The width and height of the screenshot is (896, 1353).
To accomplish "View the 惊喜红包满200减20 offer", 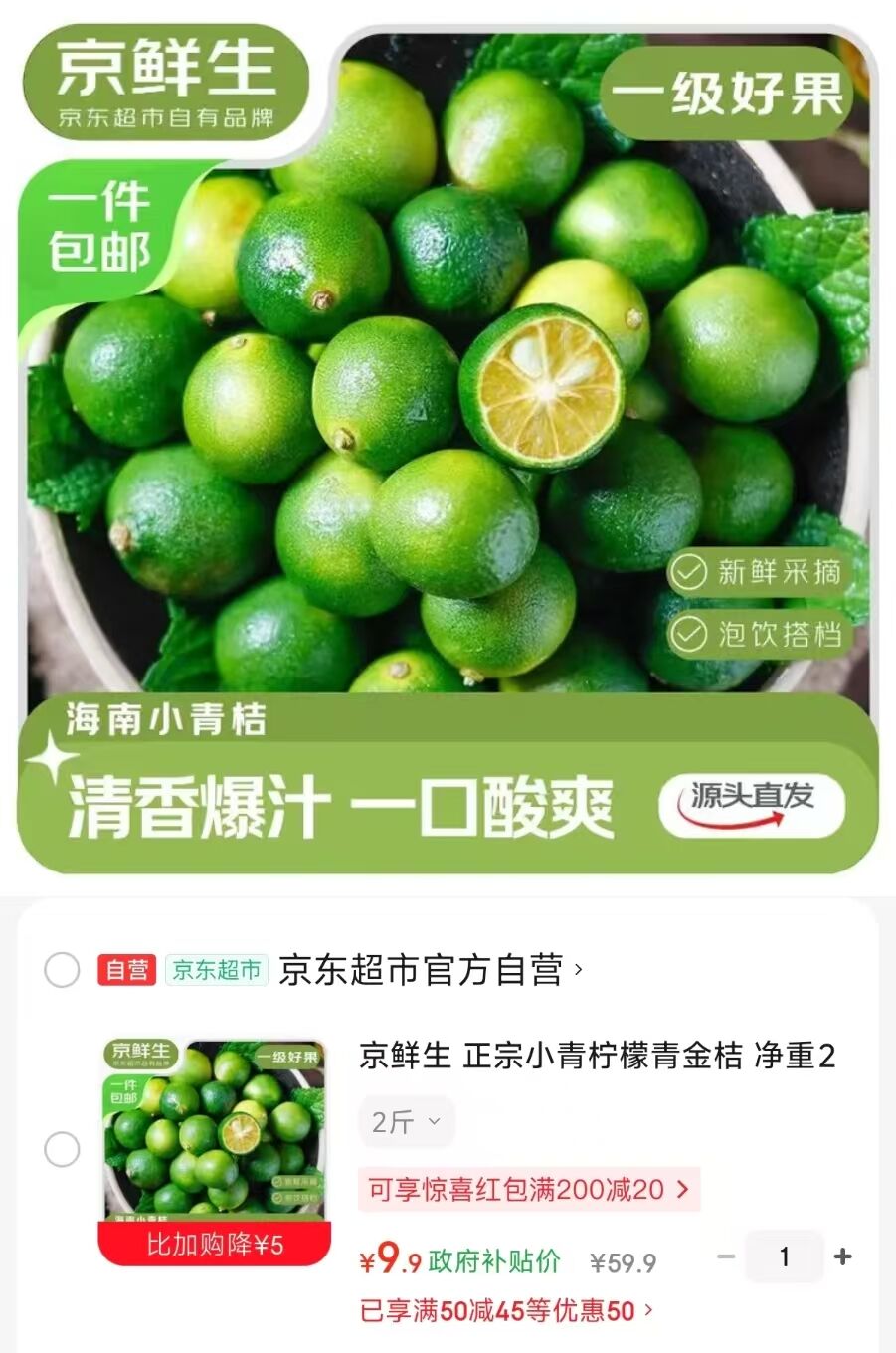I will (x=528, y=1189).
